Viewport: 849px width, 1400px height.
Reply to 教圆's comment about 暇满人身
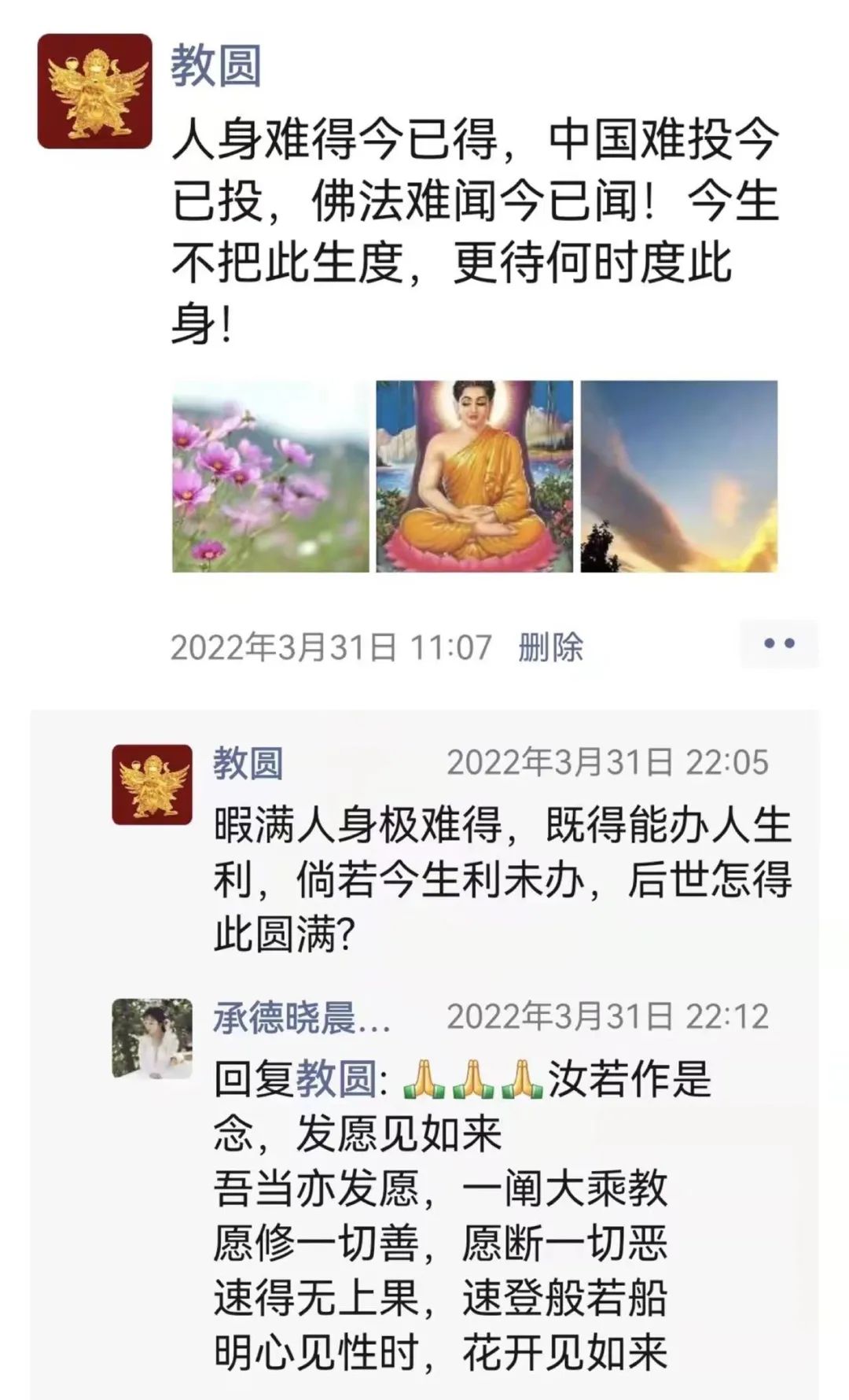(503, 881)
